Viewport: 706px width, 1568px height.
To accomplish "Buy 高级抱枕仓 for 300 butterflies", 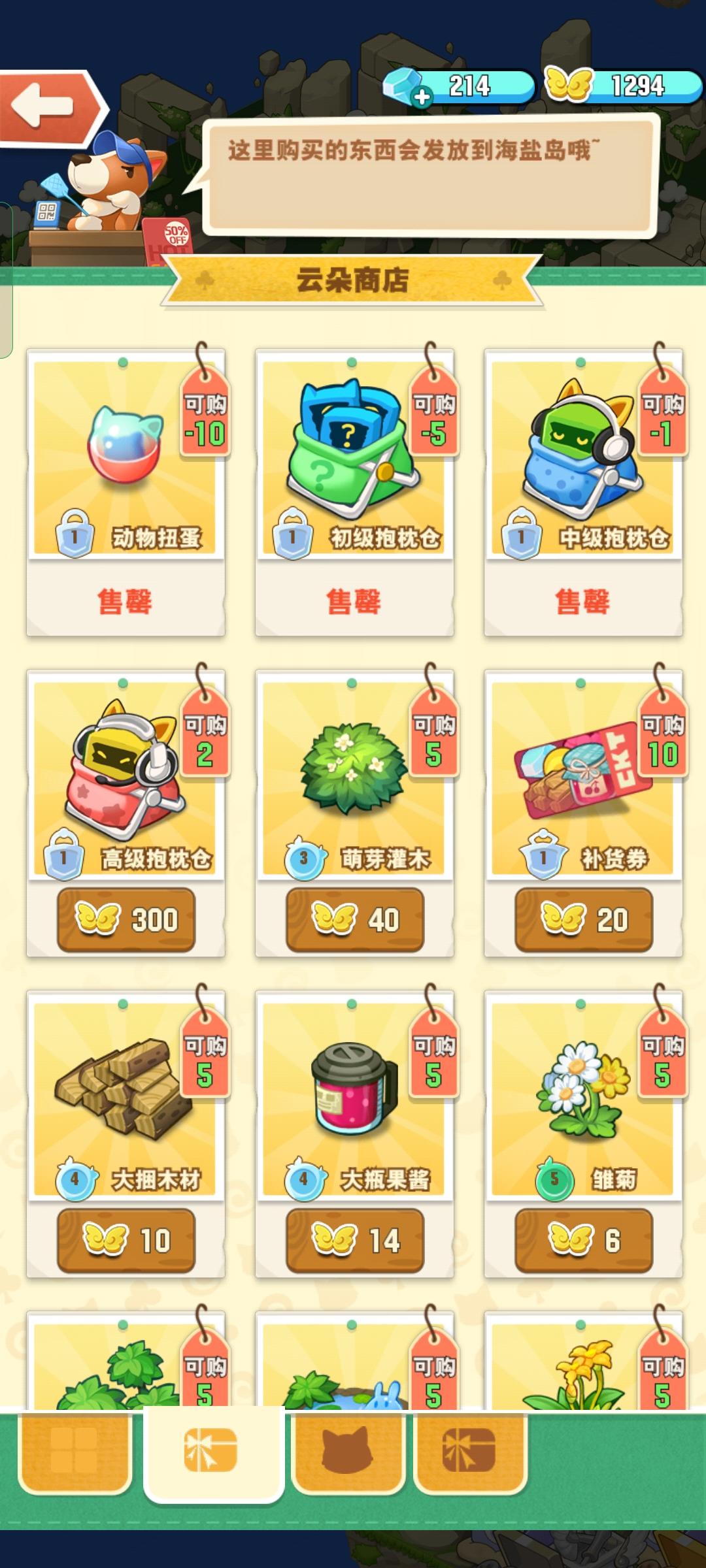I will [x=126, y=917].
